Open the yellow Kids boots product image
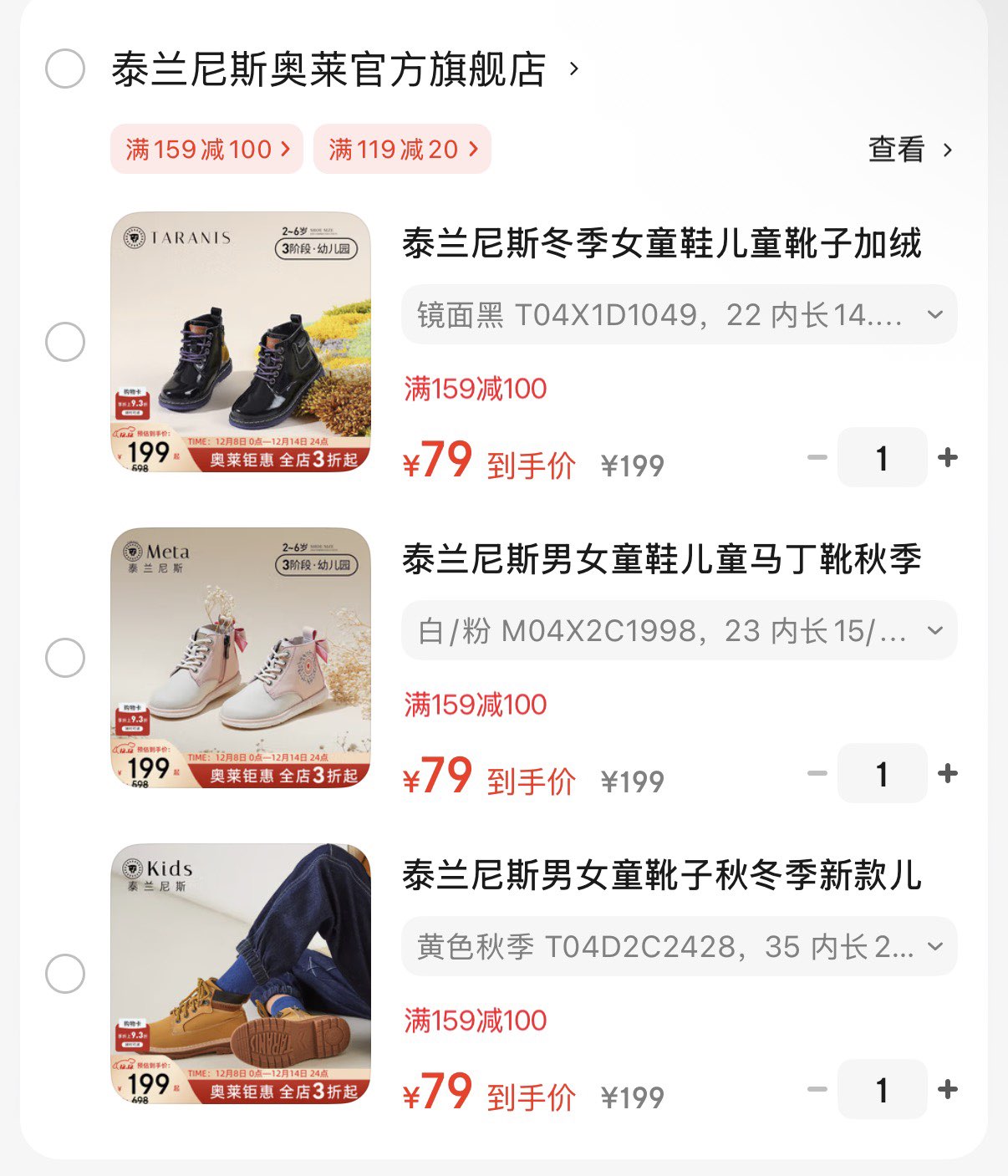This screenshot has height=1176, width=1008. pos(241,974)
